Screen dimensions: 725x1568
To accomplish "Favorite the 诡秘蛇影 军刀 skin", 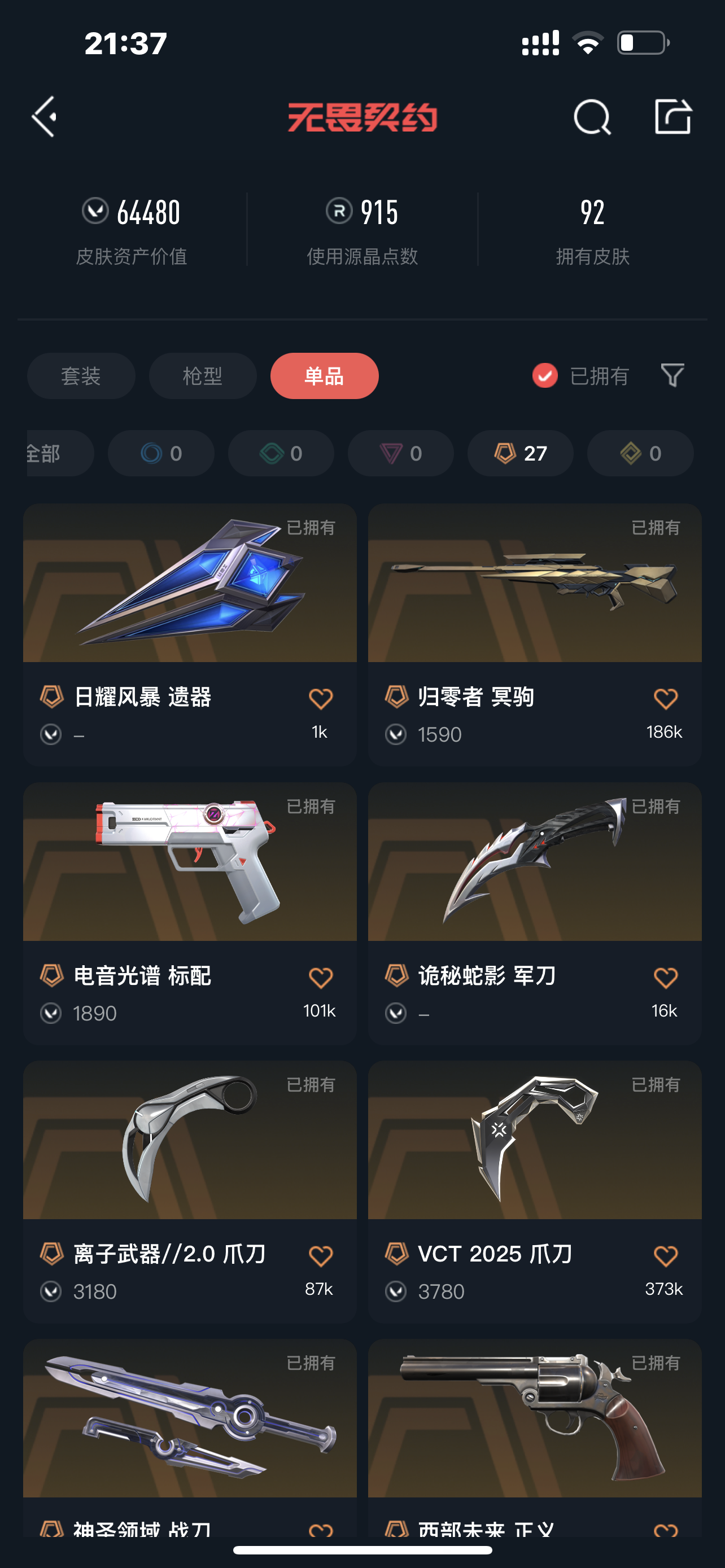I will (665, 978).
